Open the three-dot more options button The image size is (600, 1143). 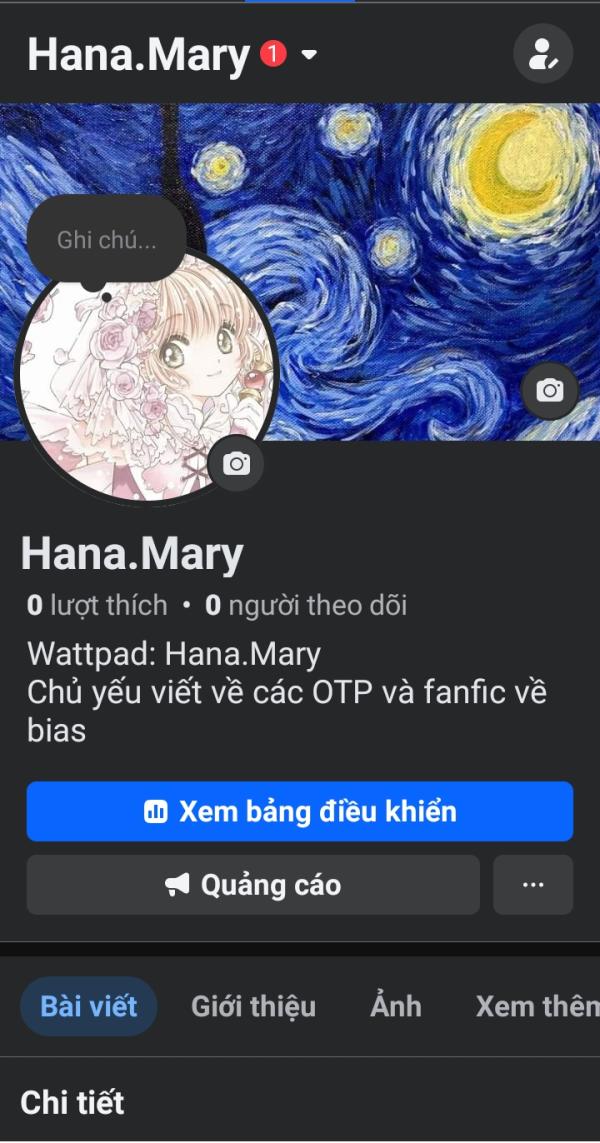coord(533,885)
